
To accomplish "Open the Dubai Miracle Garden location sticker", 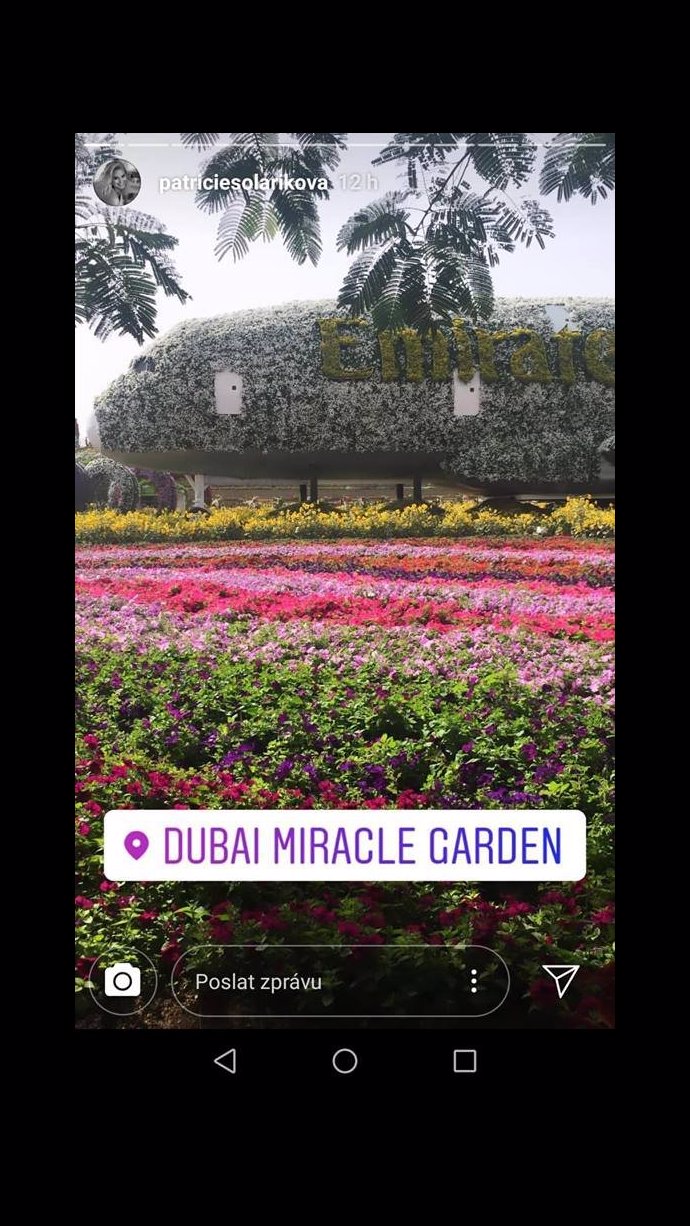I will 345,846.
